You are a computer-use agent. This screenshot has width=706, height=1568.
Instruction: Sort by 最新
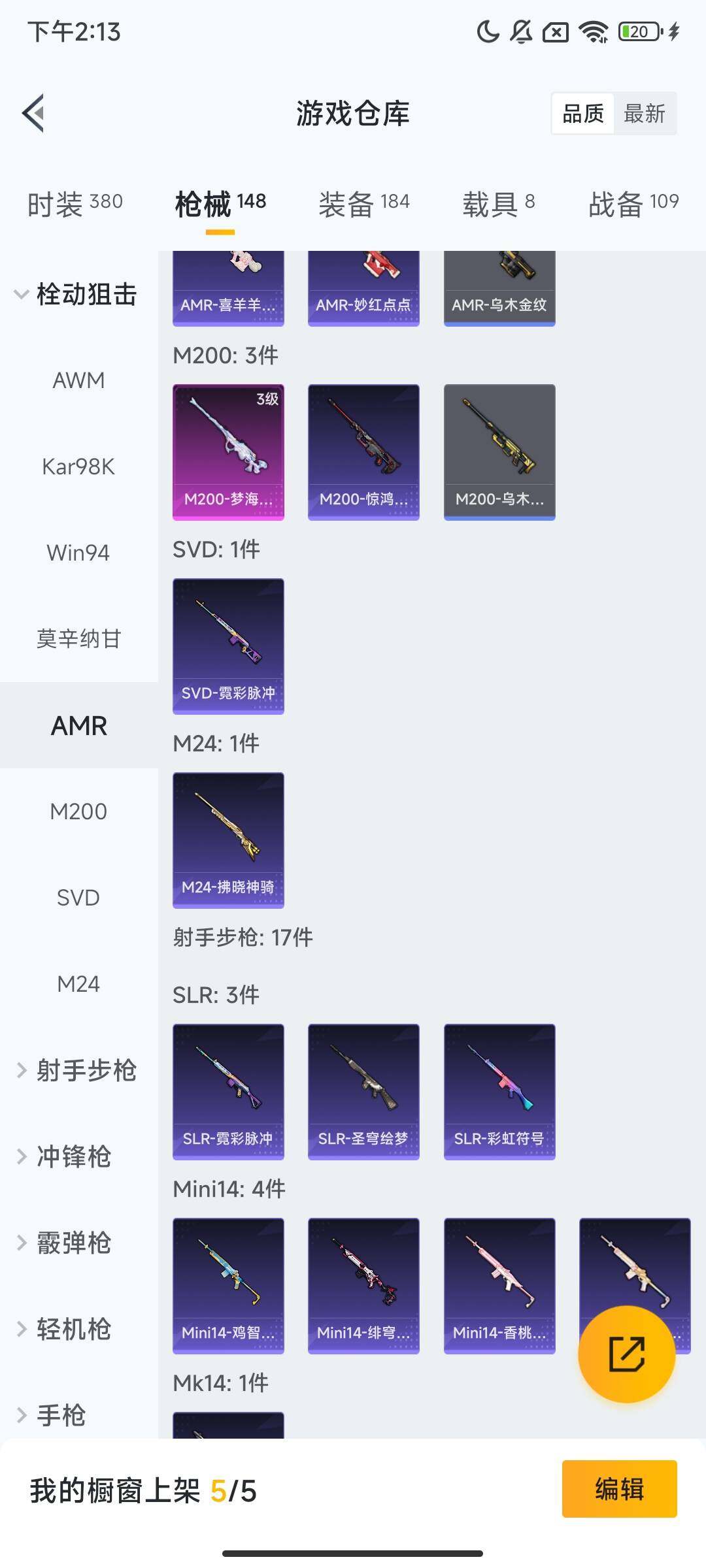pyautogui.click(x=644, y=114)
